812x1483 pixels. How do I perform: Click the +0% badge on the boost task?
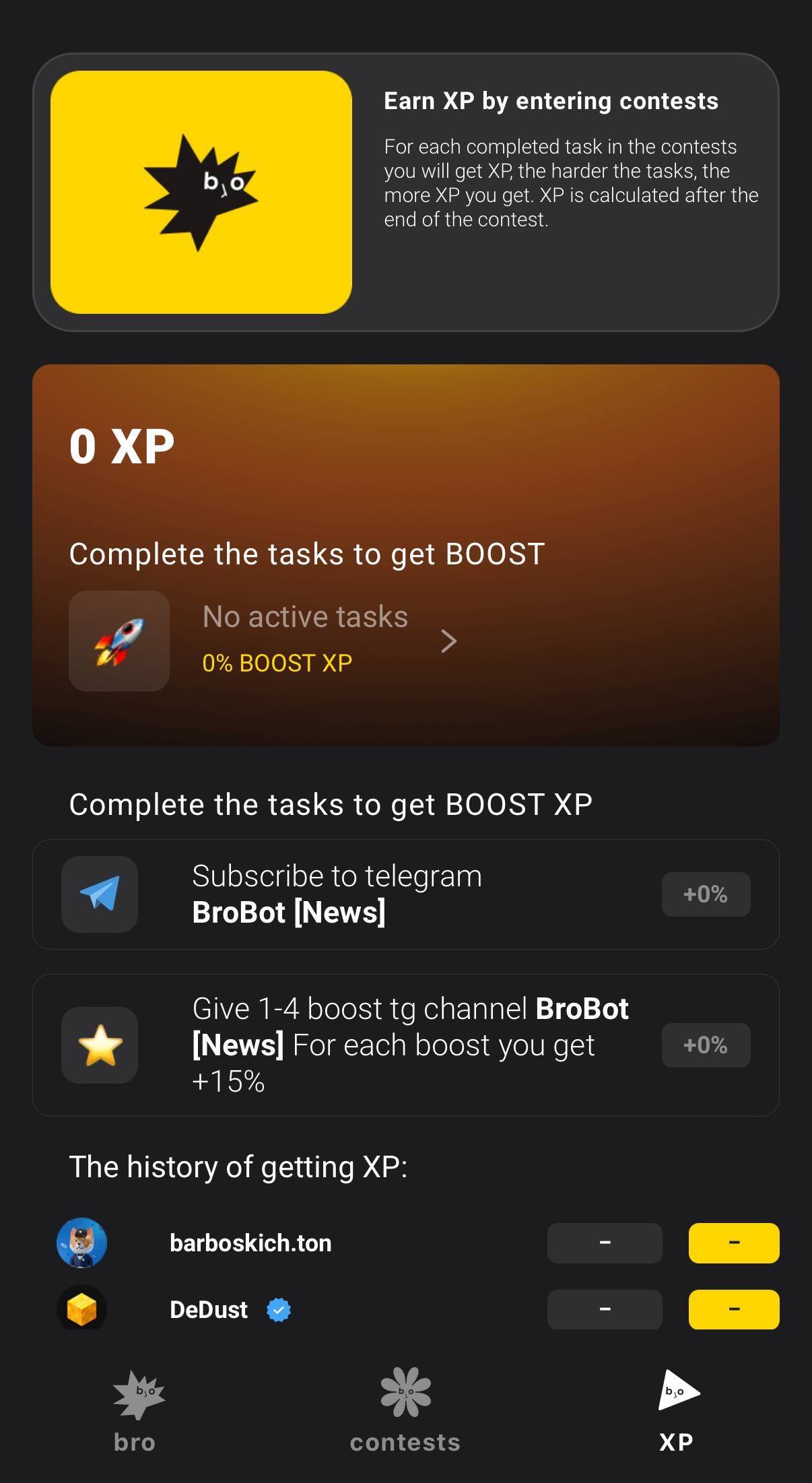point(706,1045)
